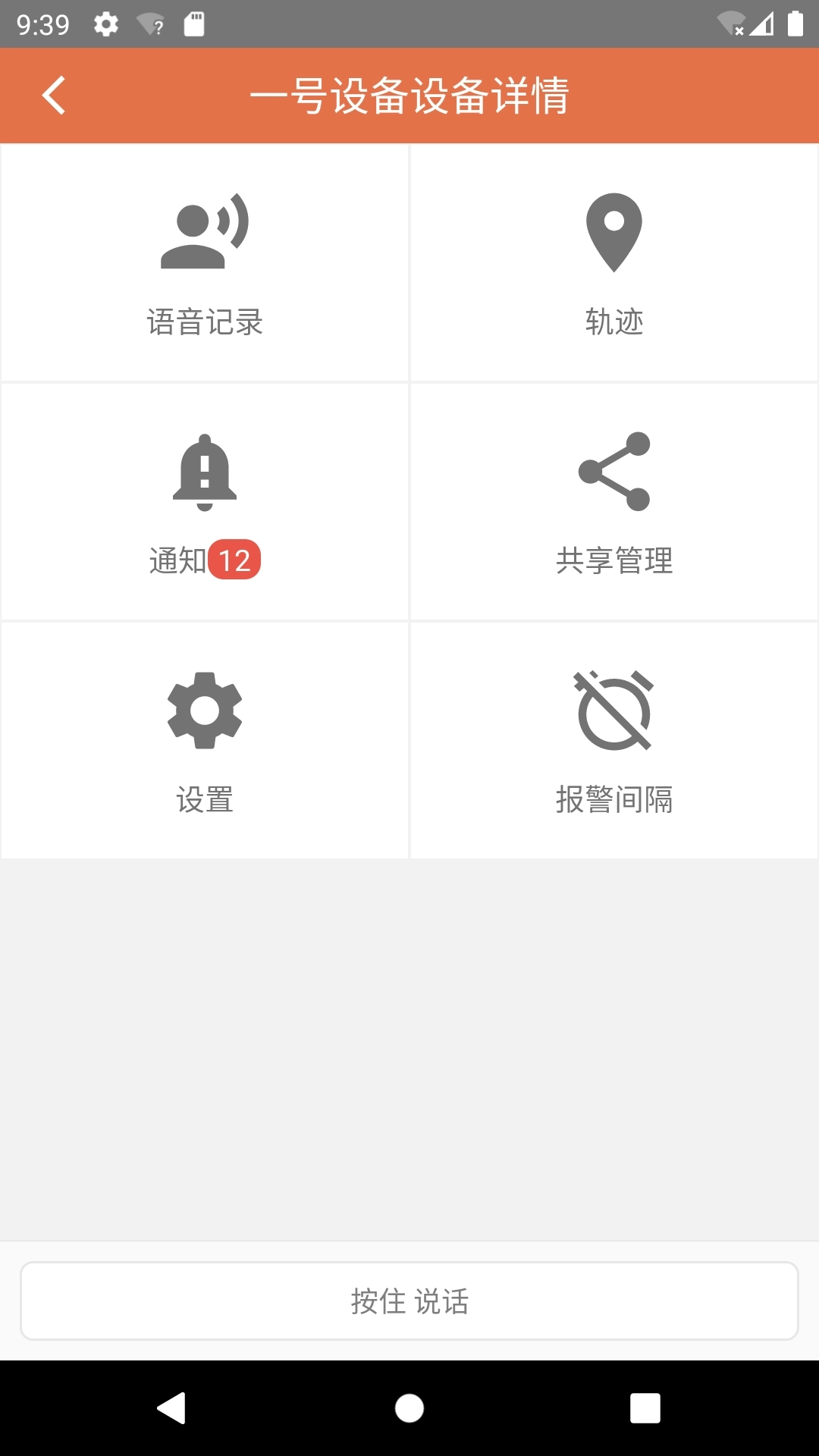Open voice records via 语音记录 text

click(203, 321)
